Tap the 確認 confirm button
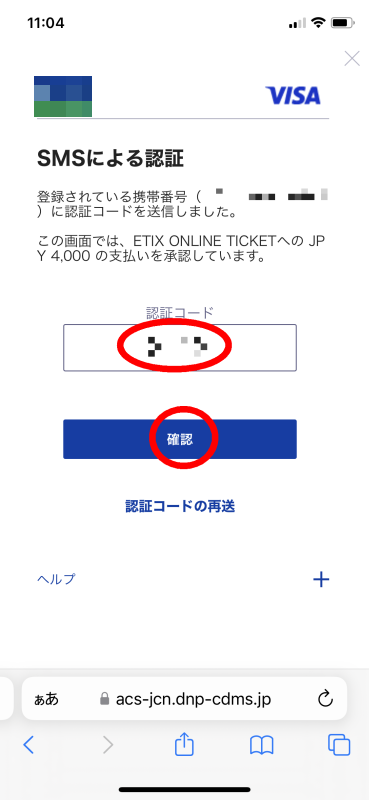369x800 pixels. pyautogui.click(x=180, y=439)
